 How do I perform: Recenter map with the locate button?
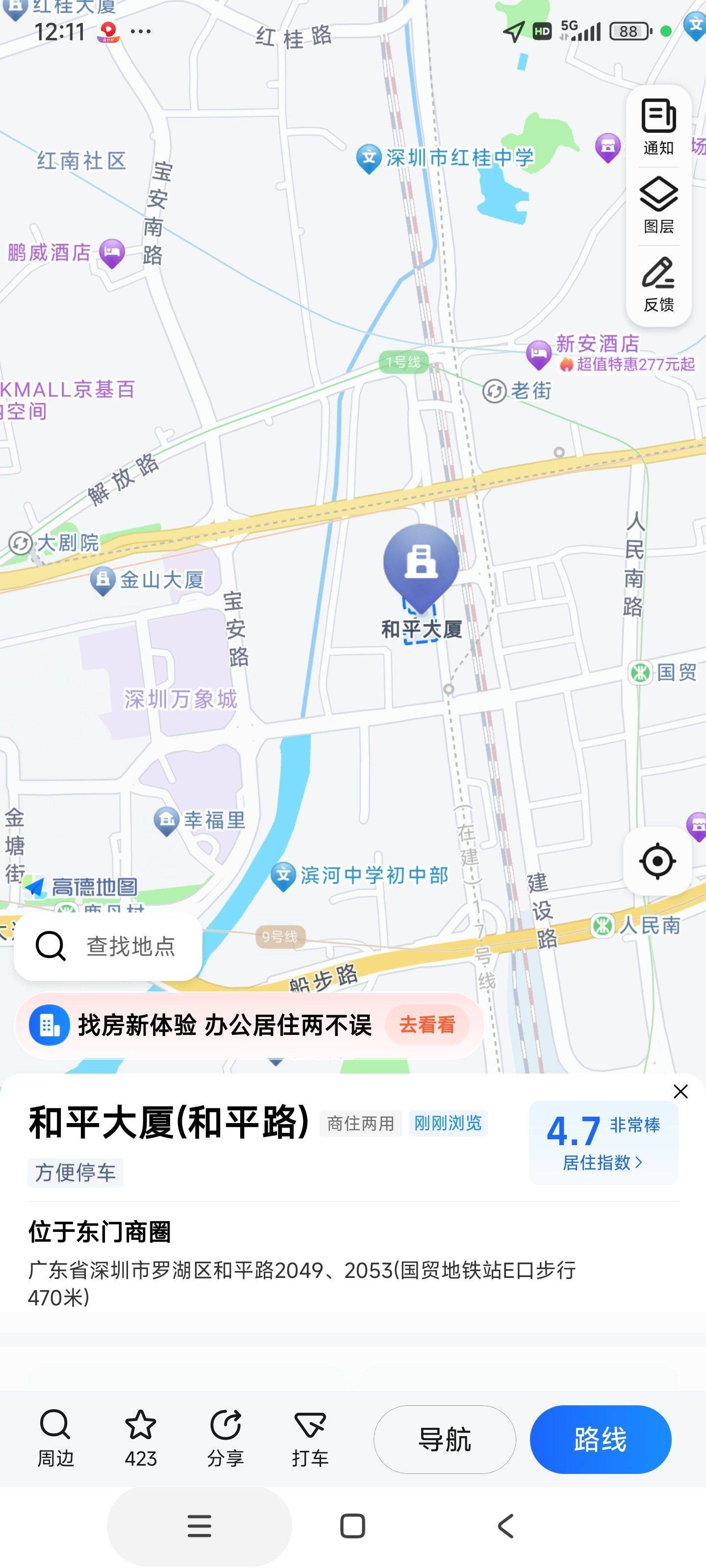pos(657,861)
